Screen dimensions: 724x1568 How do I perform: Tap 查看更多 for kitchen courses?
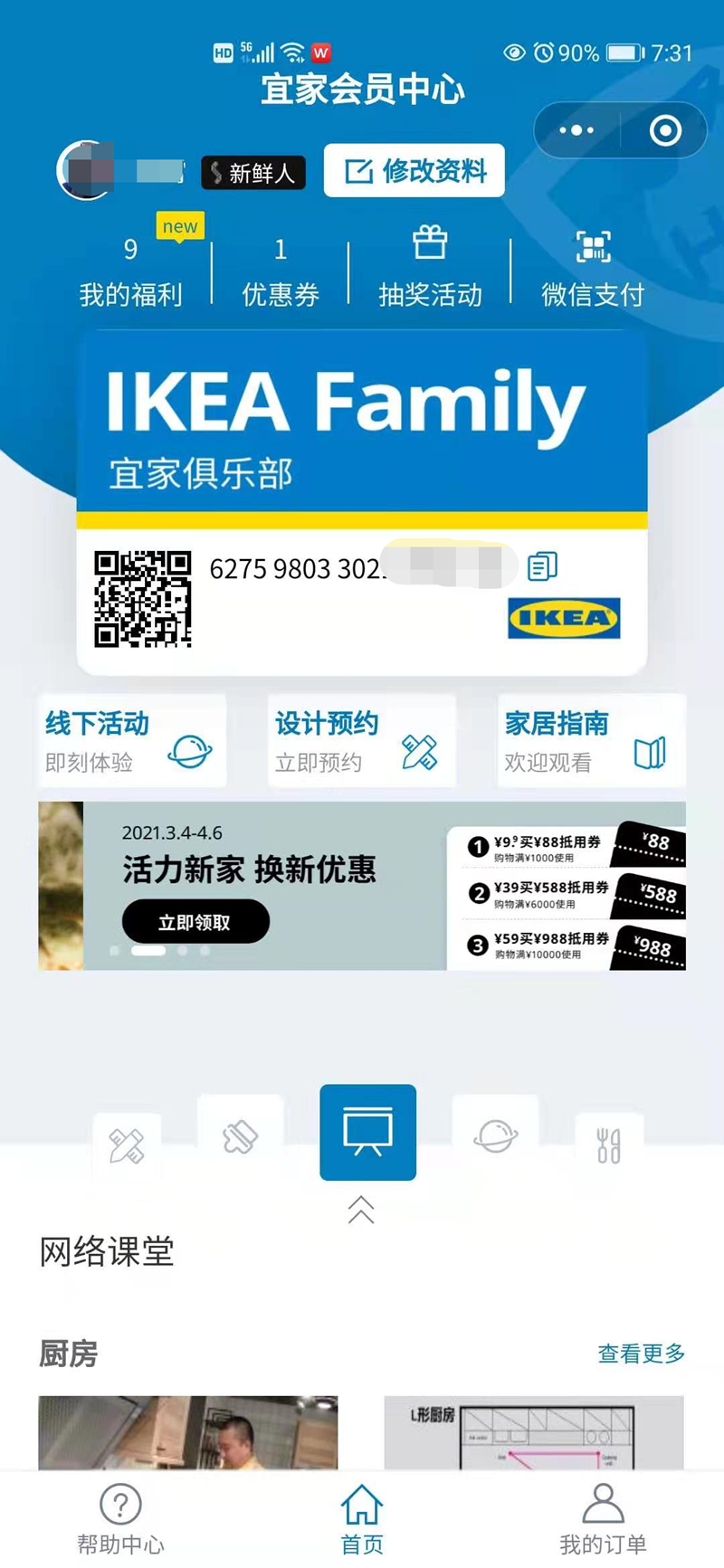(x=641, y=1354)
